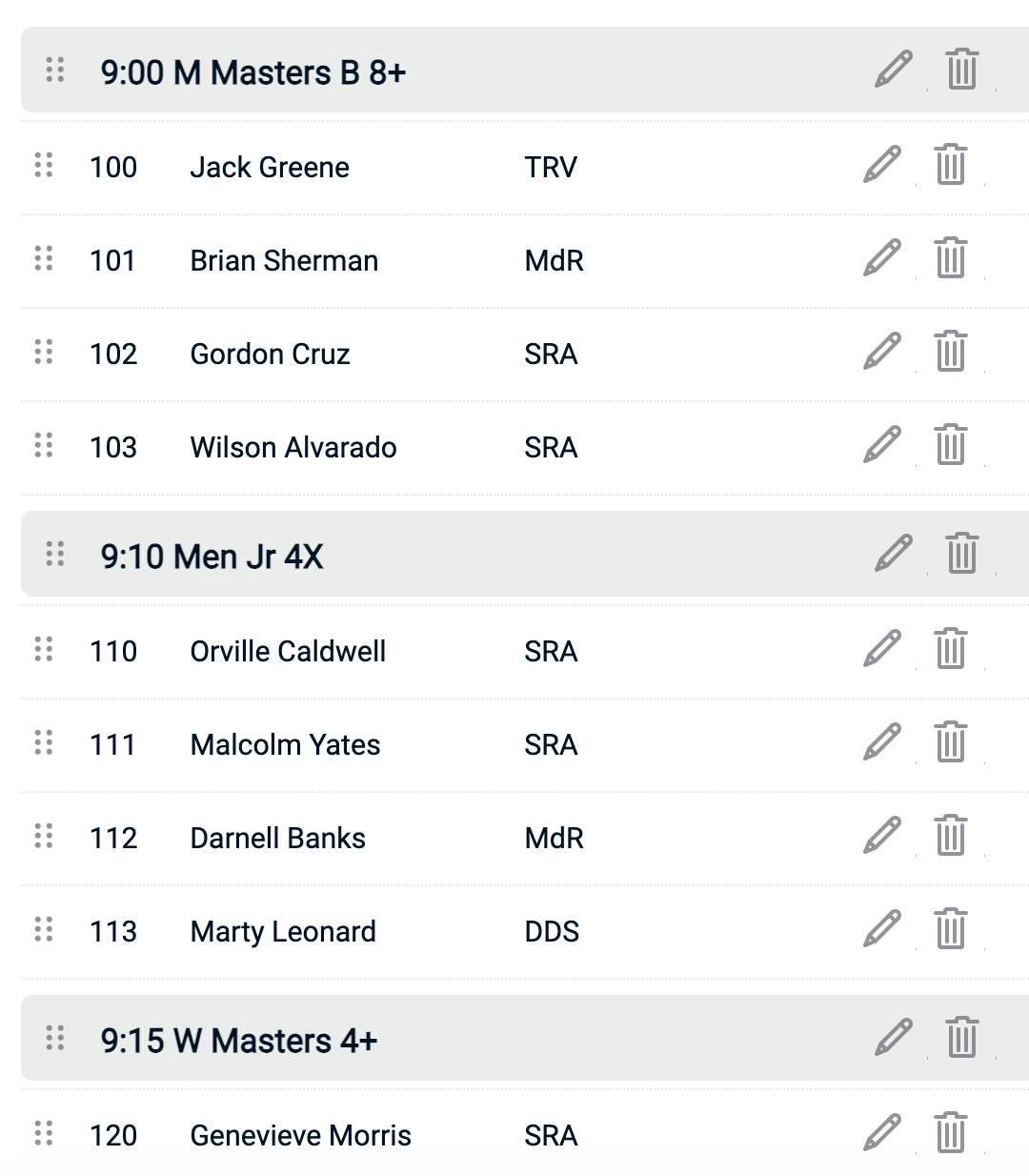Edit the 9:15 W Masters 4+ event
The width and height of the screenshot is (1029, 1176).
[893, 1038]
